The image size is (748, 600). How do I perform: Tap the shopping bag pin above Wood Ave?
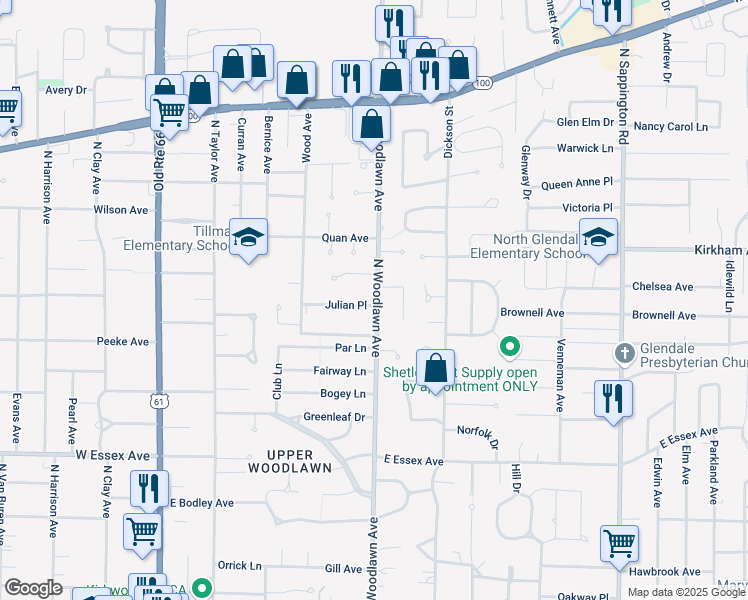pyautogui.click(x=297, y=80)
